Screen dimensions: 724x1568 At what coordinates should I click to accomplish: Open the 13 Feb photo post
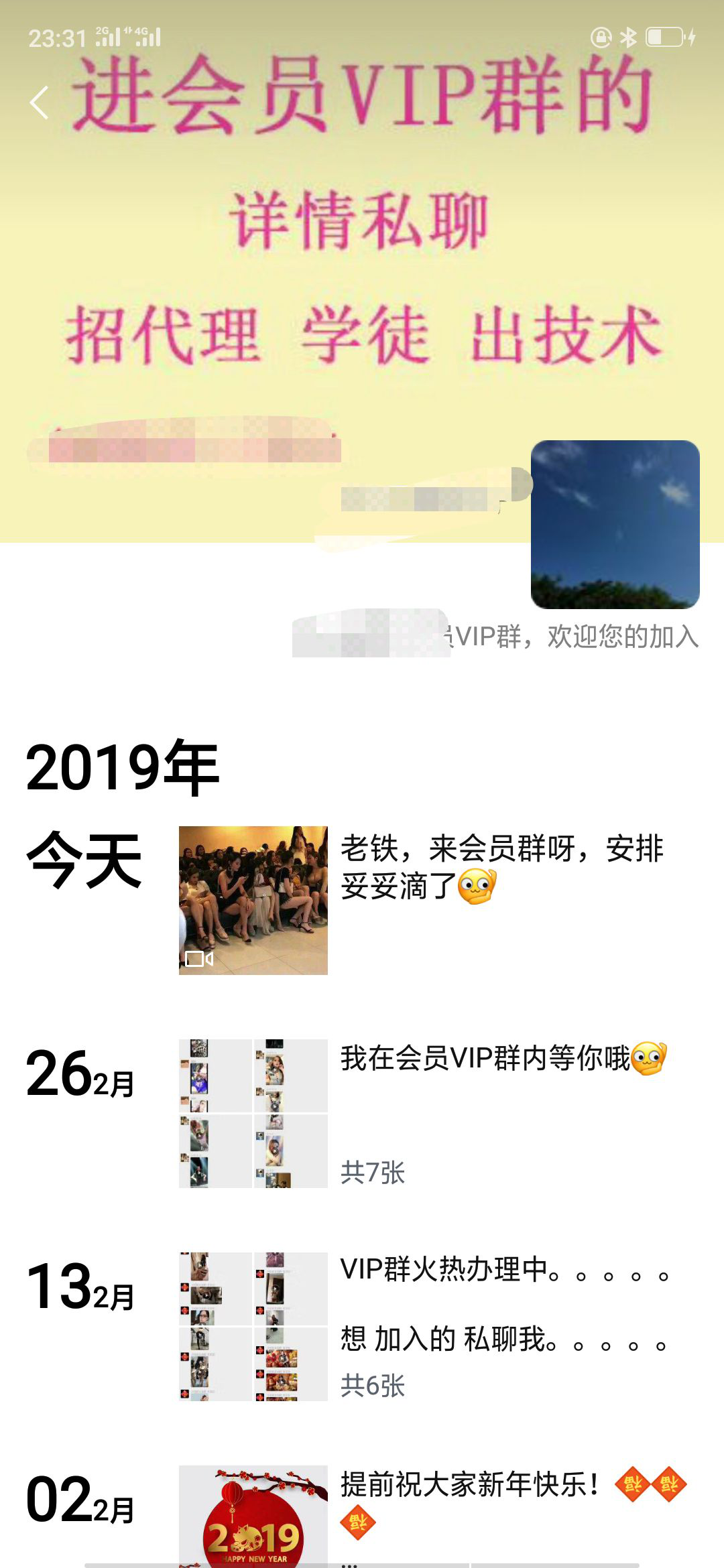point(253,1326)
